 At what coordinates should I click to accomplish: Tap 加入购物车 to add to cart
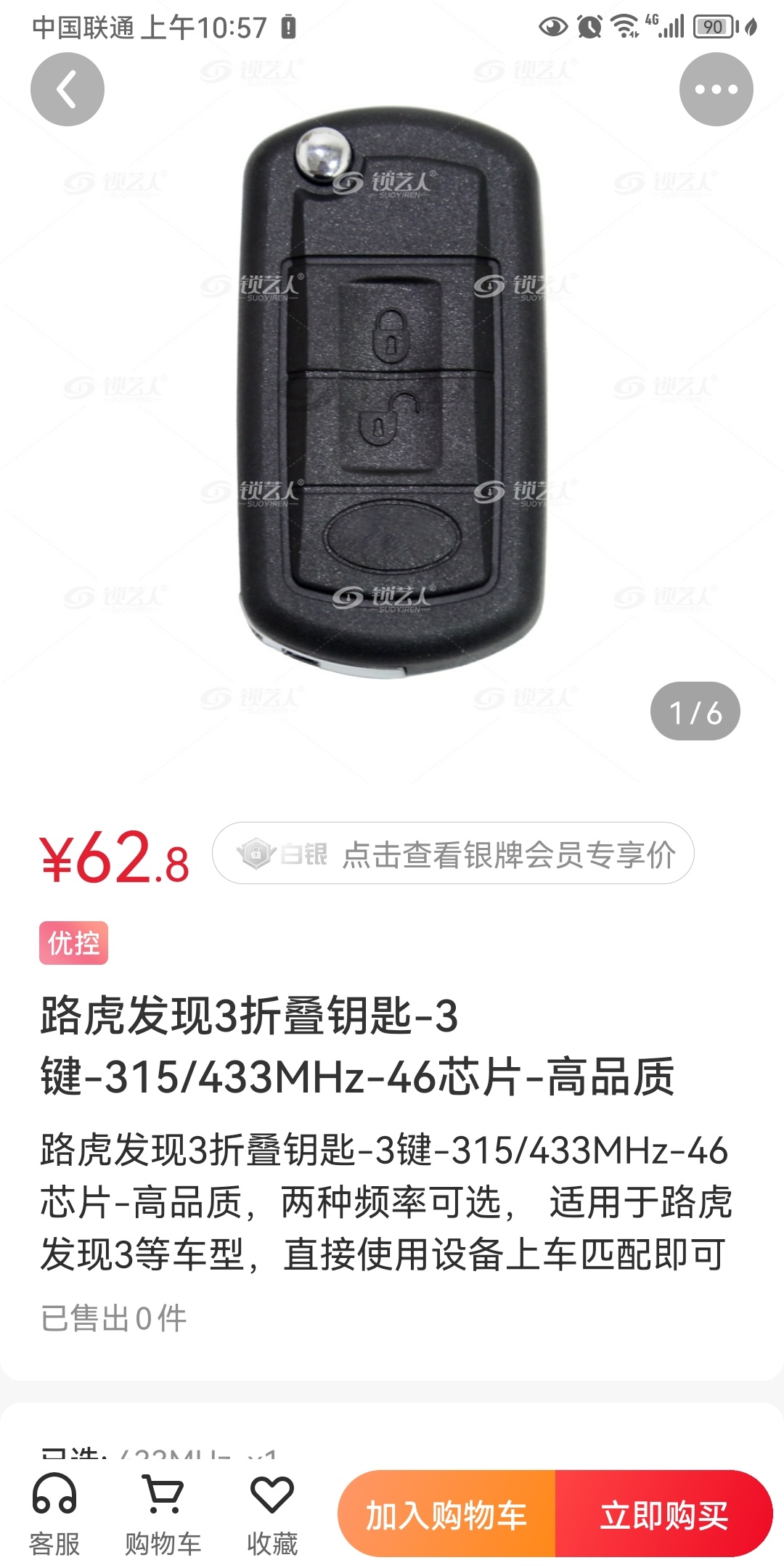tap(446, 1516)
